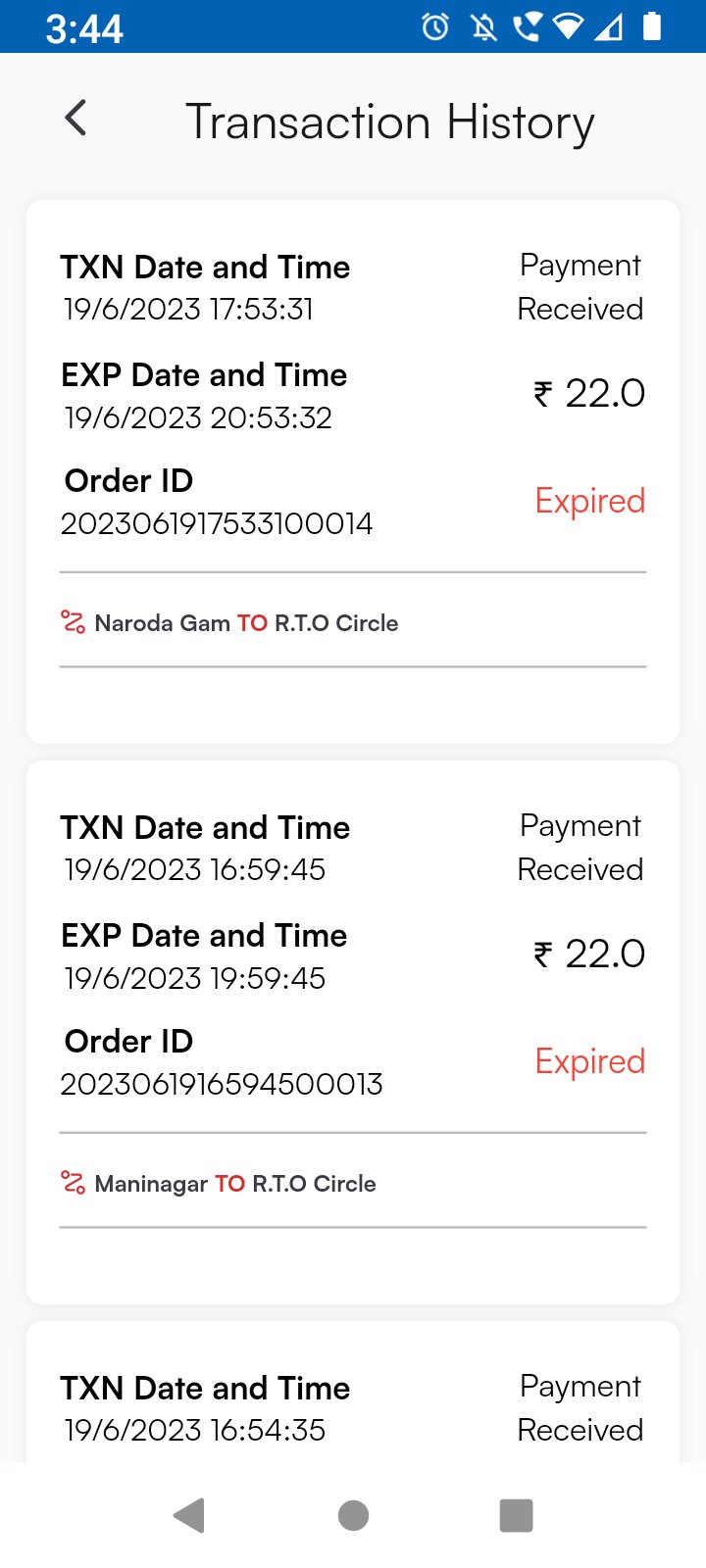Tap the Android back triangle button
The image size is (706, 1568).
click(x=189, y=1514)
